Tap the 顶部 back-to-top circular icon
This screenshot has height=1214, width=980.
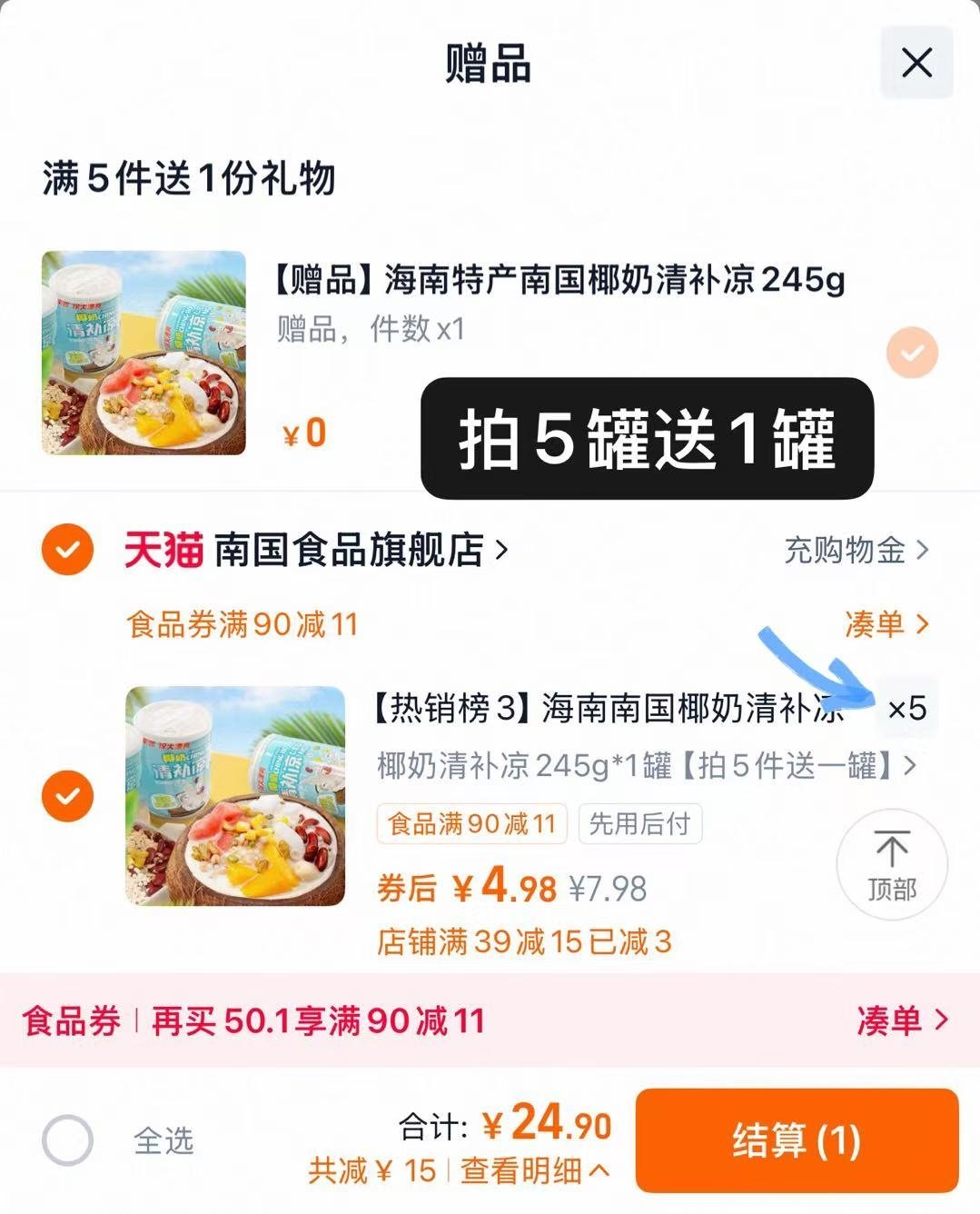(893, 864)
